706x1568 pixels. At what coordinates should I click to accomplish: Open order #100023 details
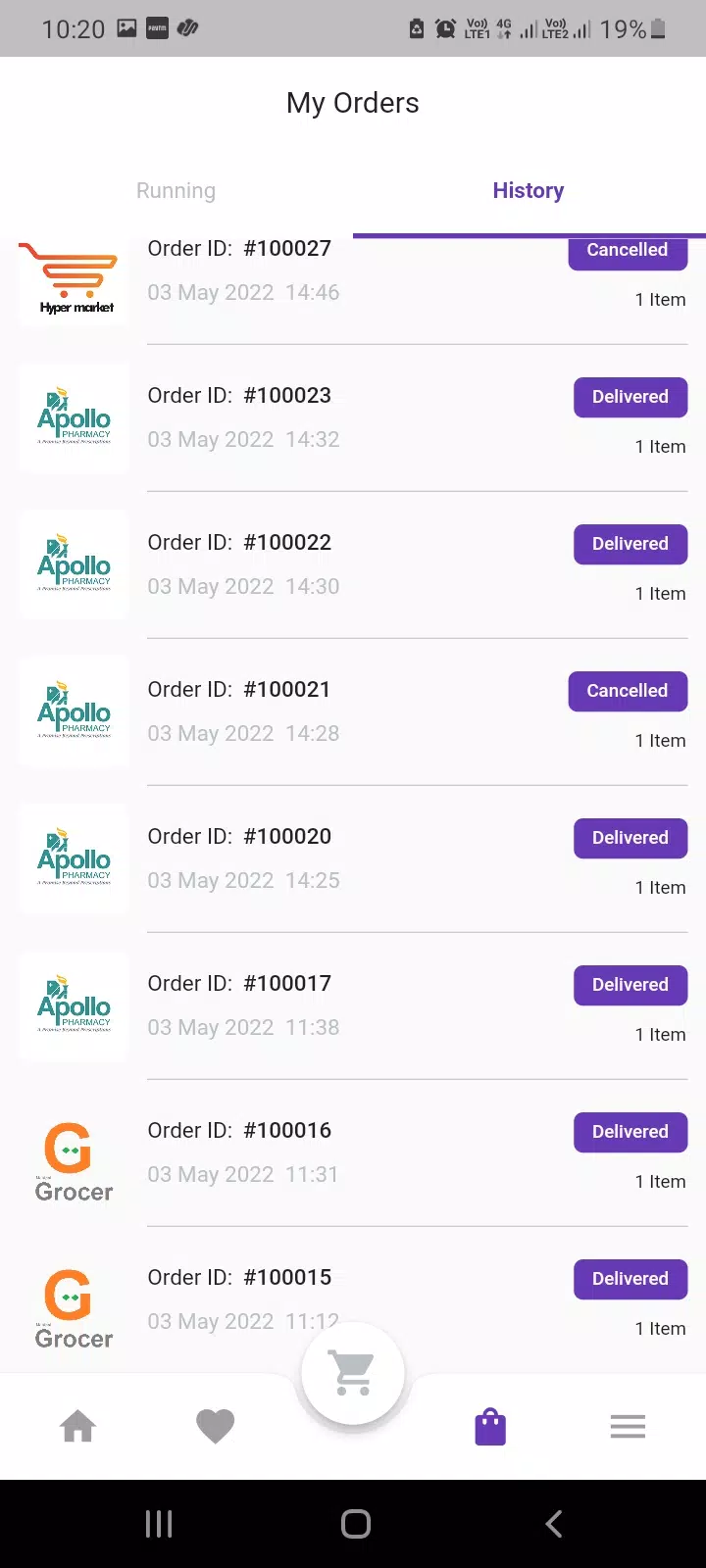coord(353,418)
